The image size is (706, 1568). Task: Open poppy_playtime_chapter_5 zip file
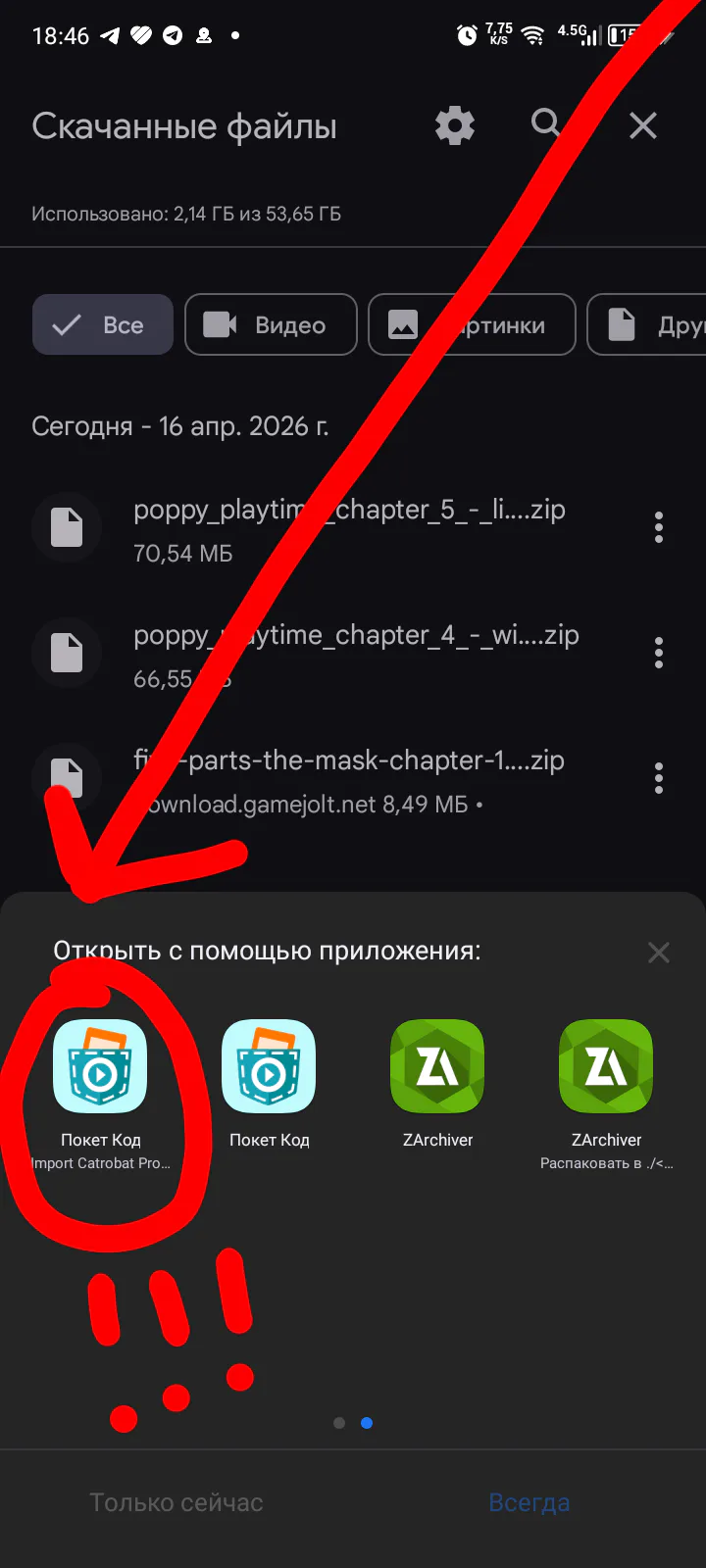(x=349, y=529)
